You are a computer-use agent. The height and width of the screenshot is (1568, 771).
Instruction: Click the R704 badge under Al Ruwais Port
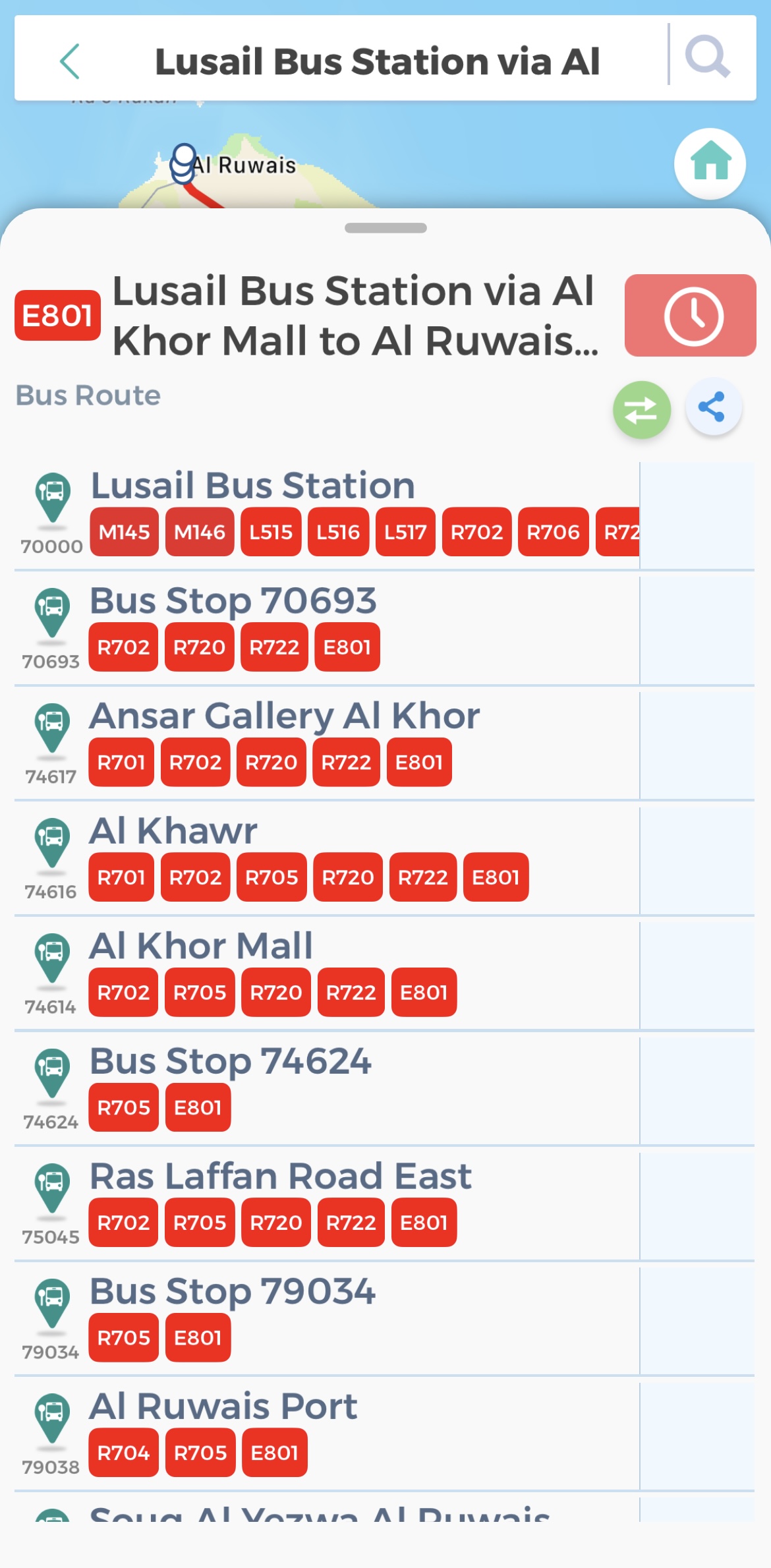tap(123, 1453)
